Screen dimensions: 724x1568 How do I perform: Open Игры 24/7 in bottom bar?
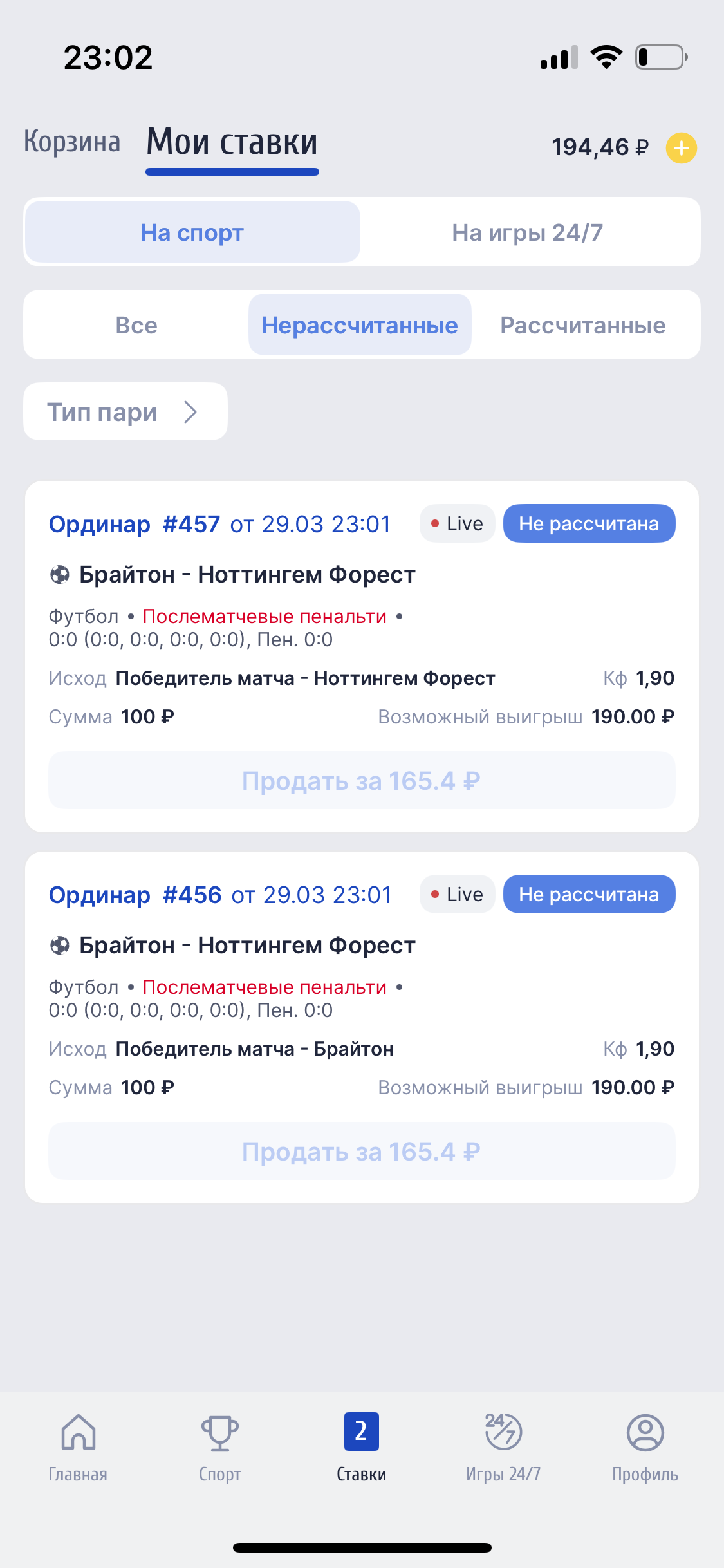pos(503,1446)
